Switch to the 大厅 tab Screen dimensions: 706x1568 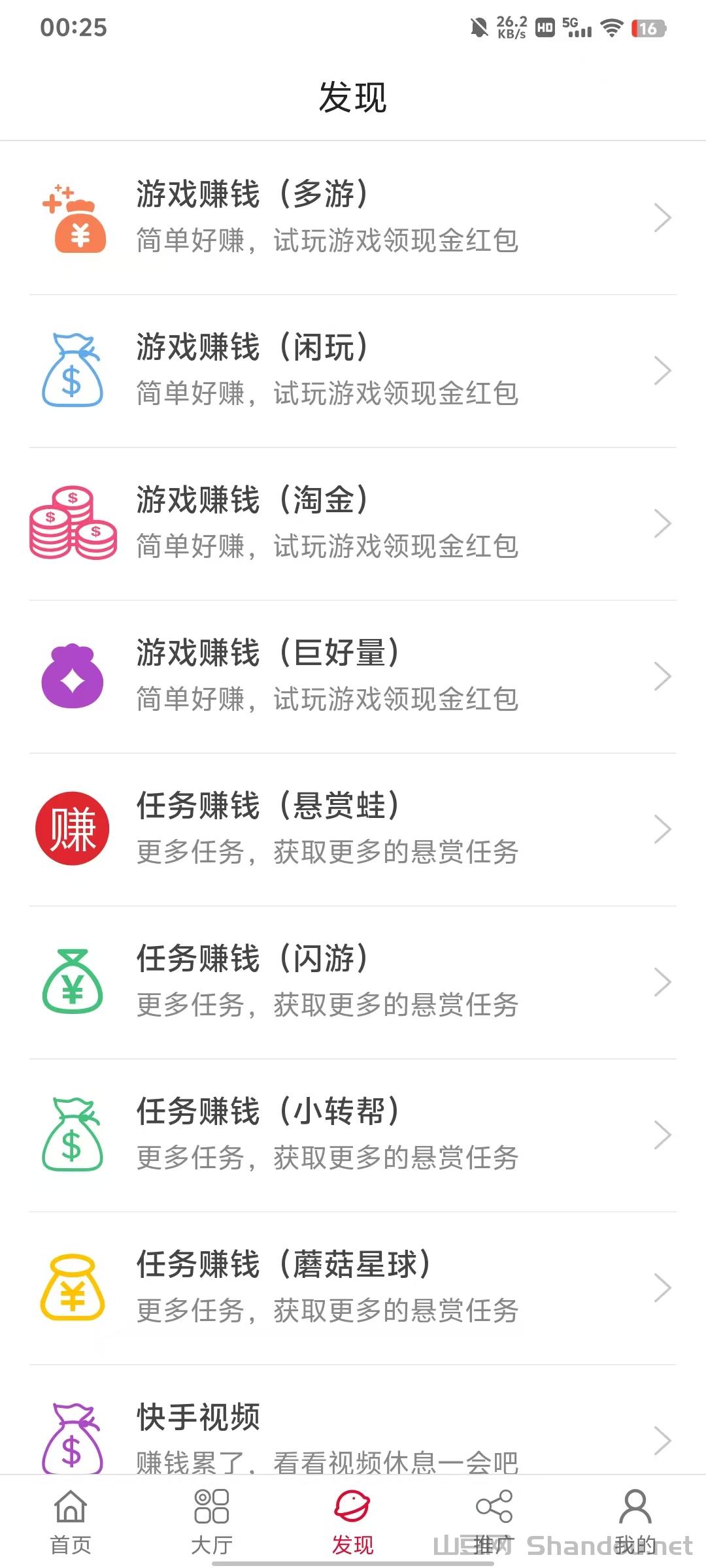point(212,1521)
